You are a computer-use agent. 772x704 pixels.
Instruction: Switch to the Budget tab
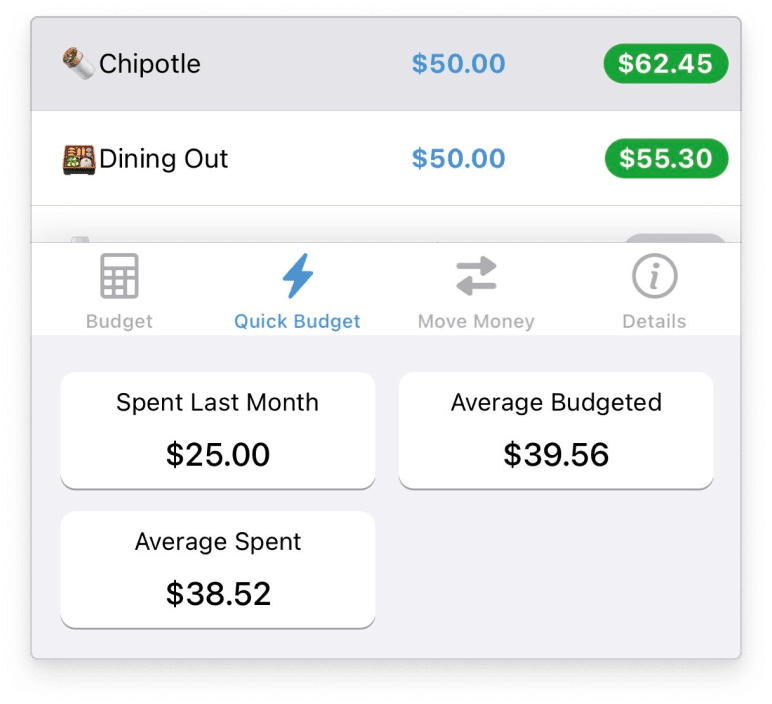(119, 291)
